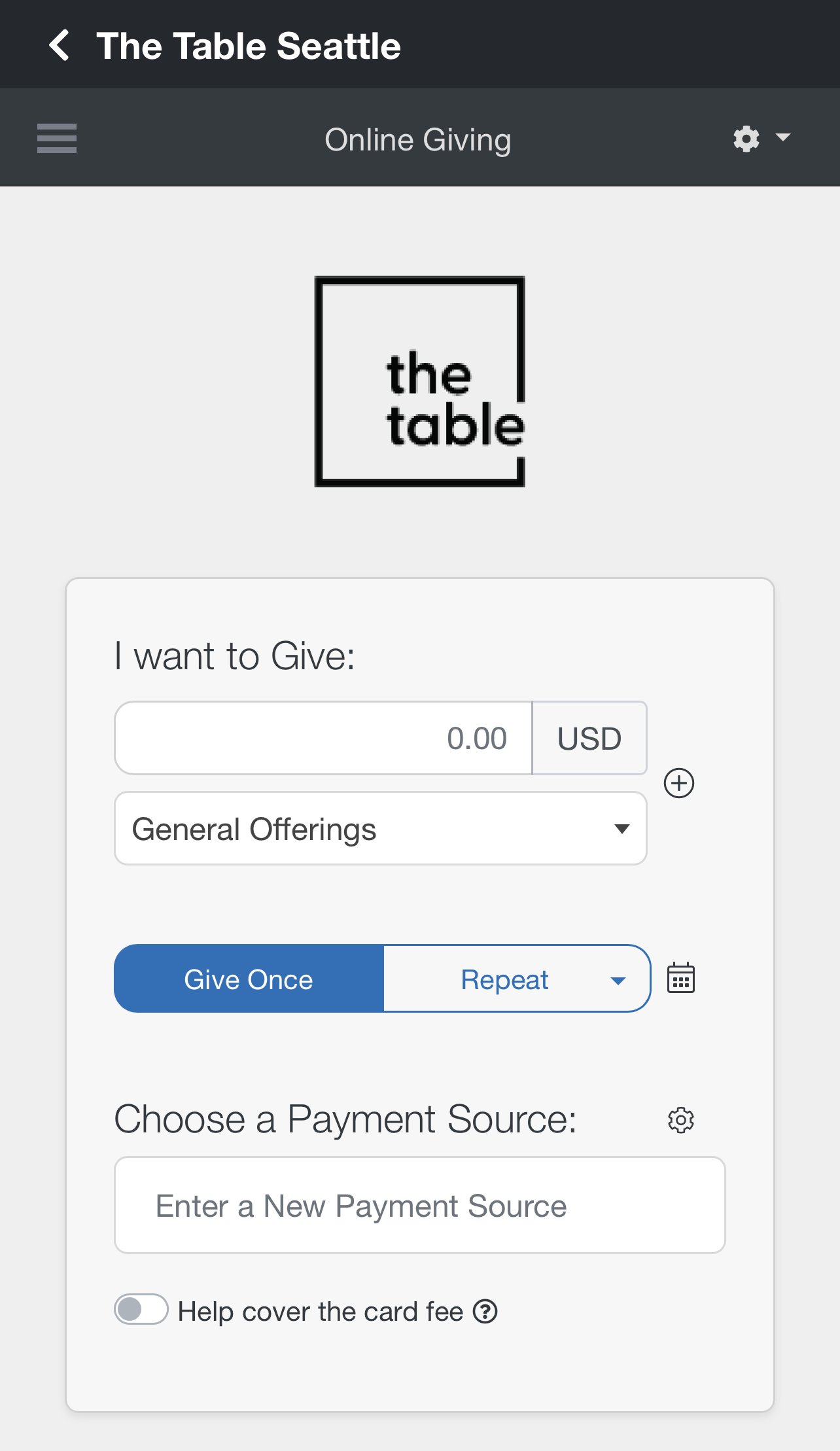Go back from The Table Seattle

[60, 45]
